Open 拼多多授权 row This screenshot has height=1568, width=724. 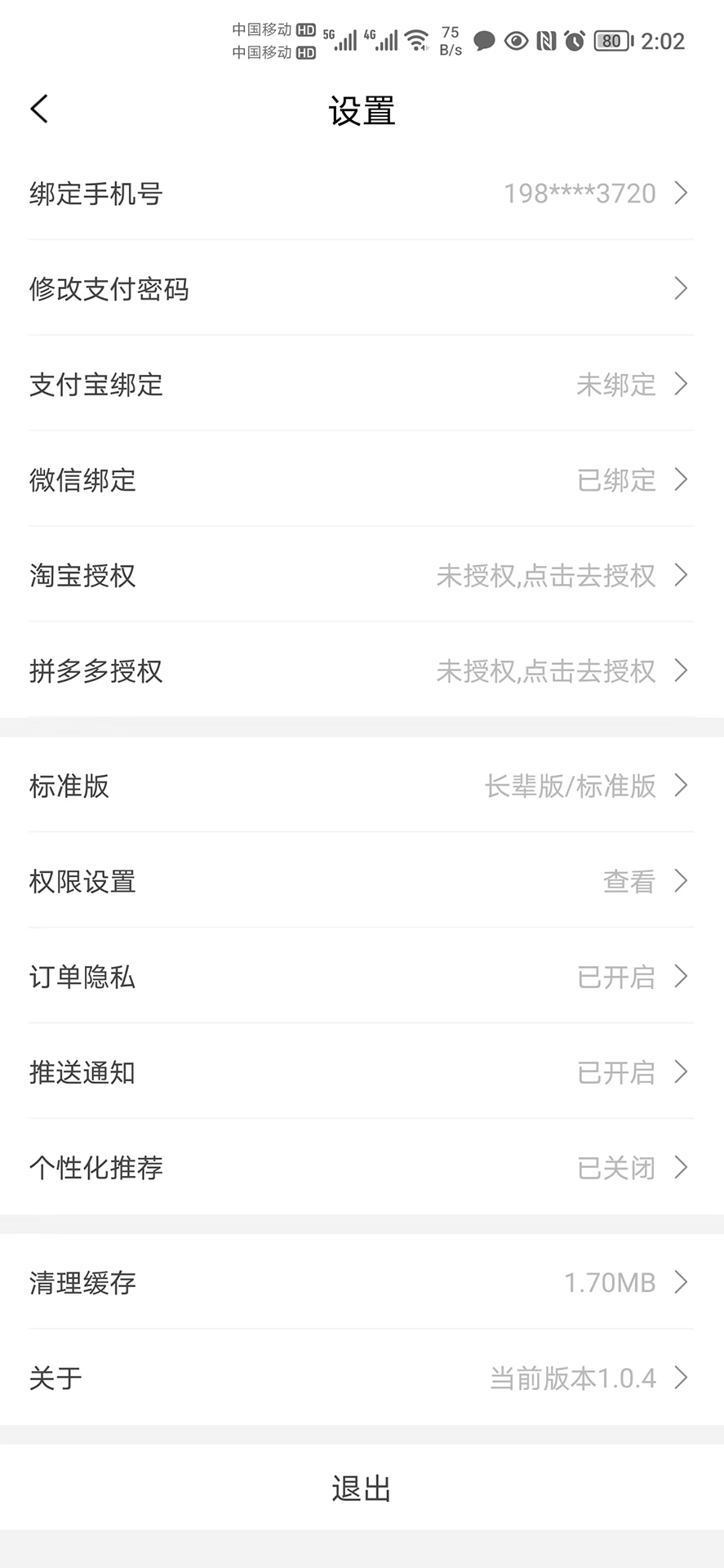361,670
